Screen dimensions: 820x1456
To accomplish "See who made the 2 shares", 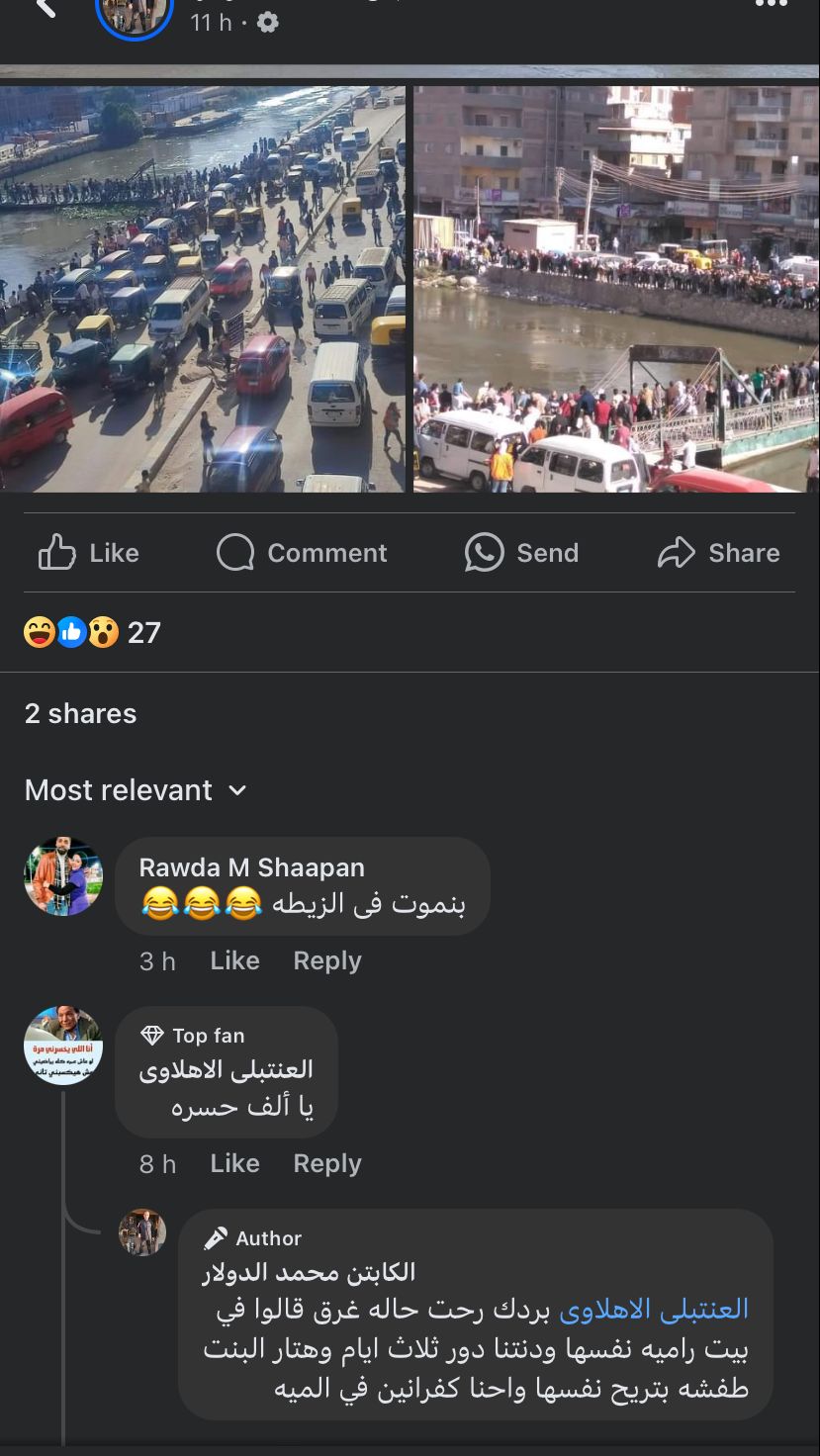I will [x=80, y=713].
